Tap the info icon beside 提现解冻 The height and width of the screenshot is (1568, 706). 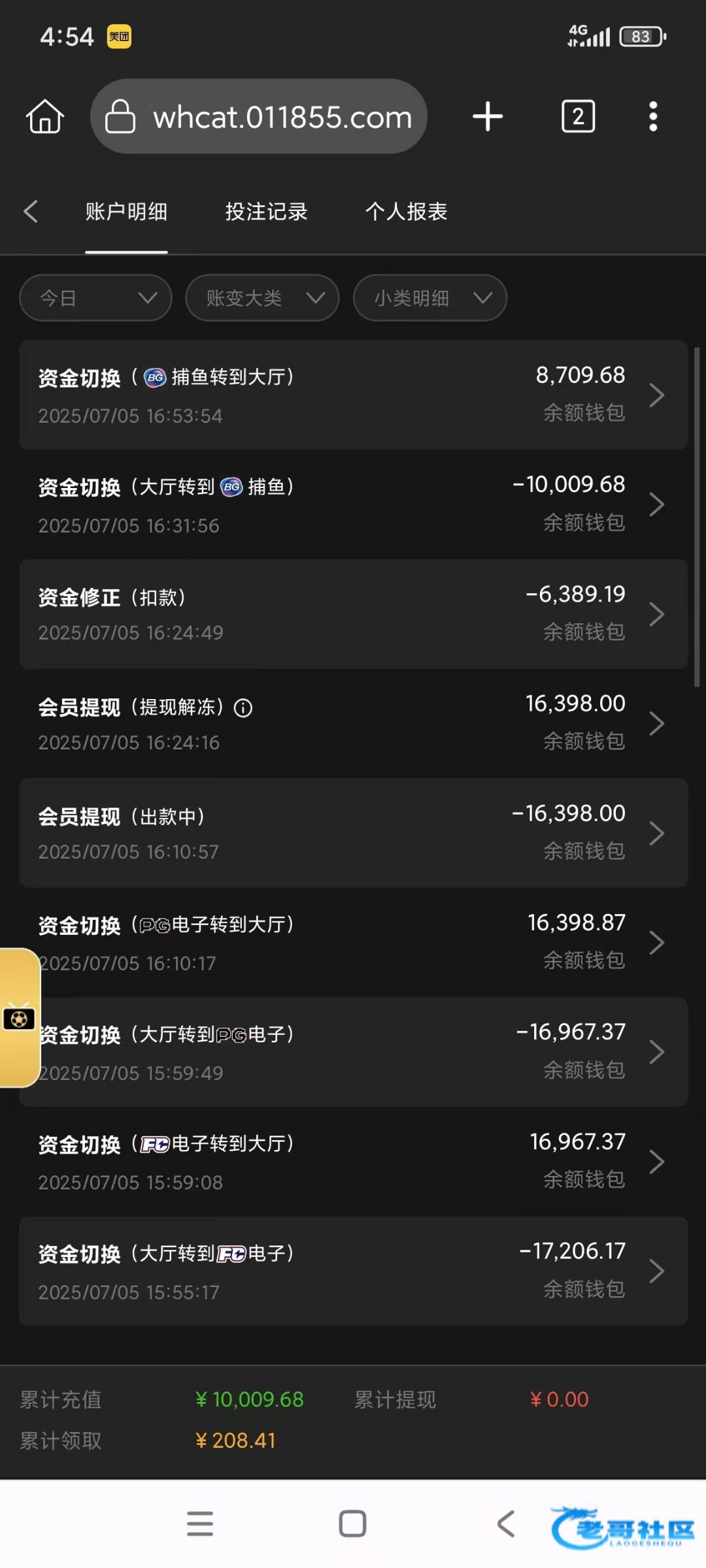243,708
